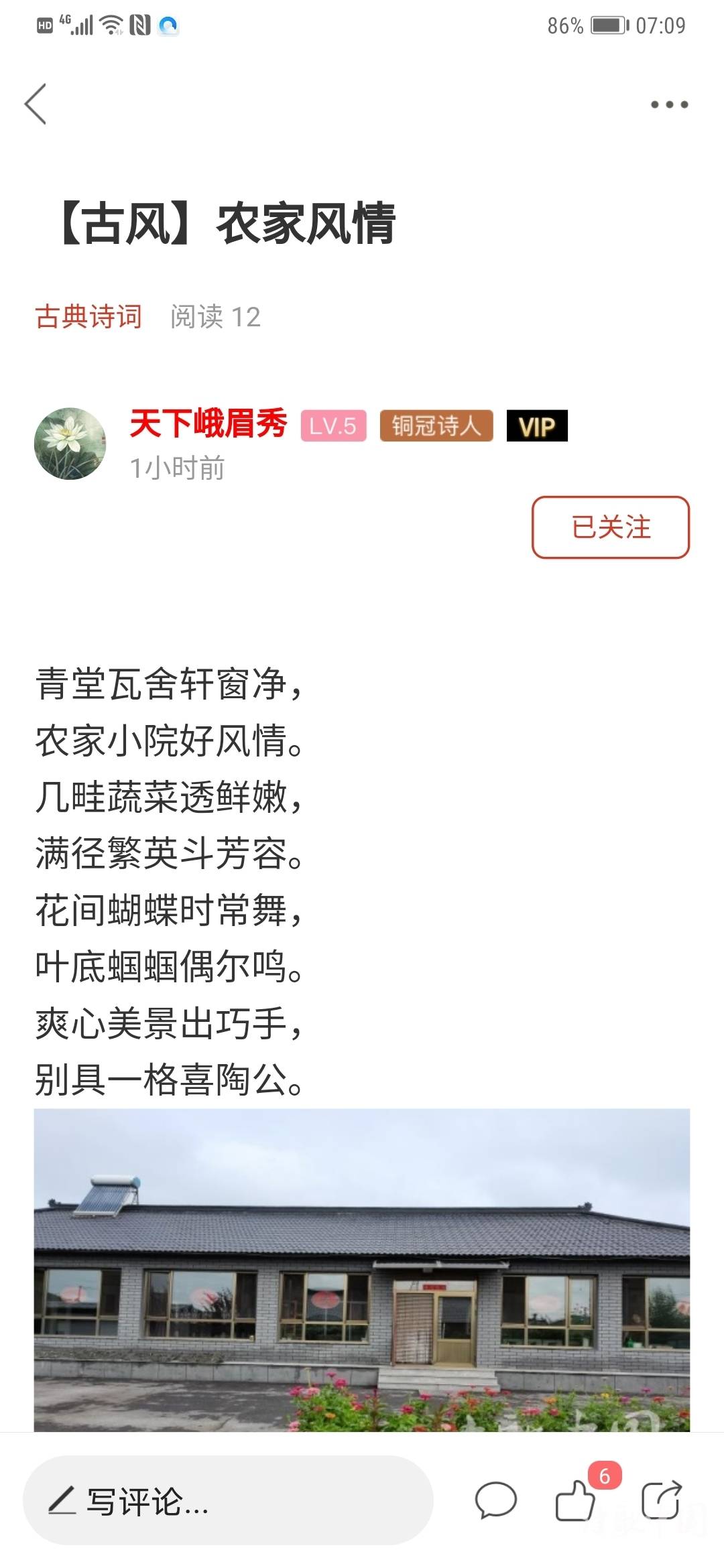Screen dimensions: 724x1568
Task: Open the 古典诗词 category link
Action: pyautogui.click(x=88, y=316)
